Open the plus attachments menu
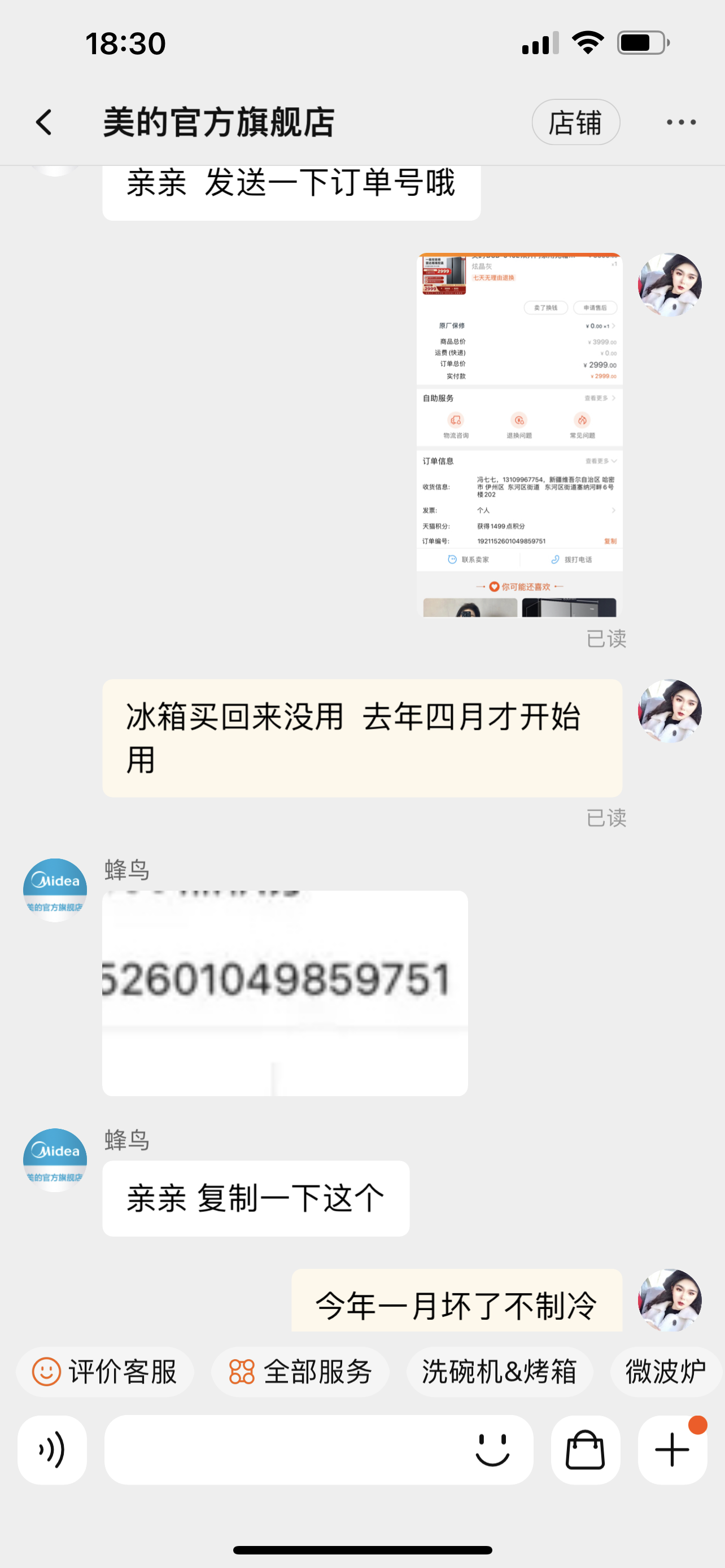 (672, 1450)
